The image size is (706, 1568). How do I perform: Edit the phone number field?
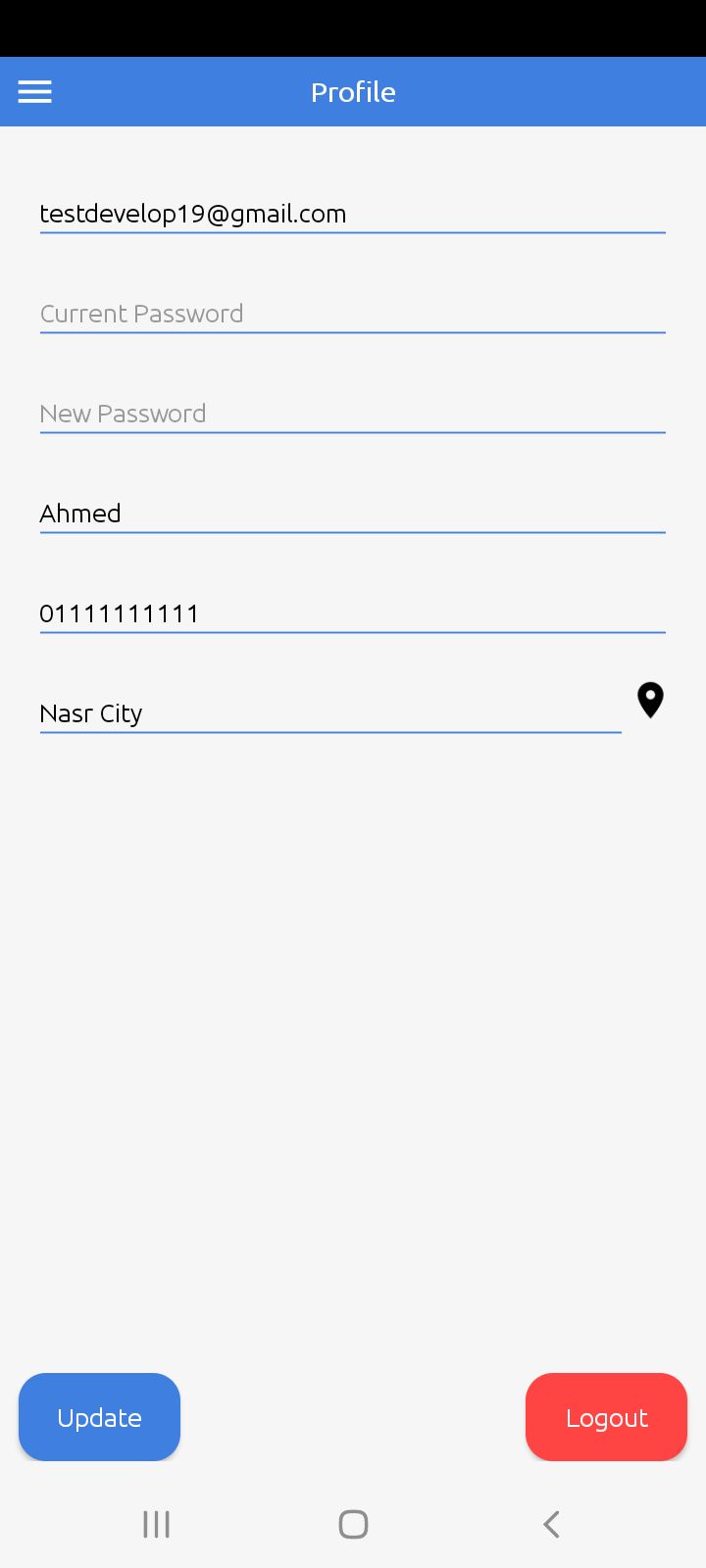pos(352,614)
